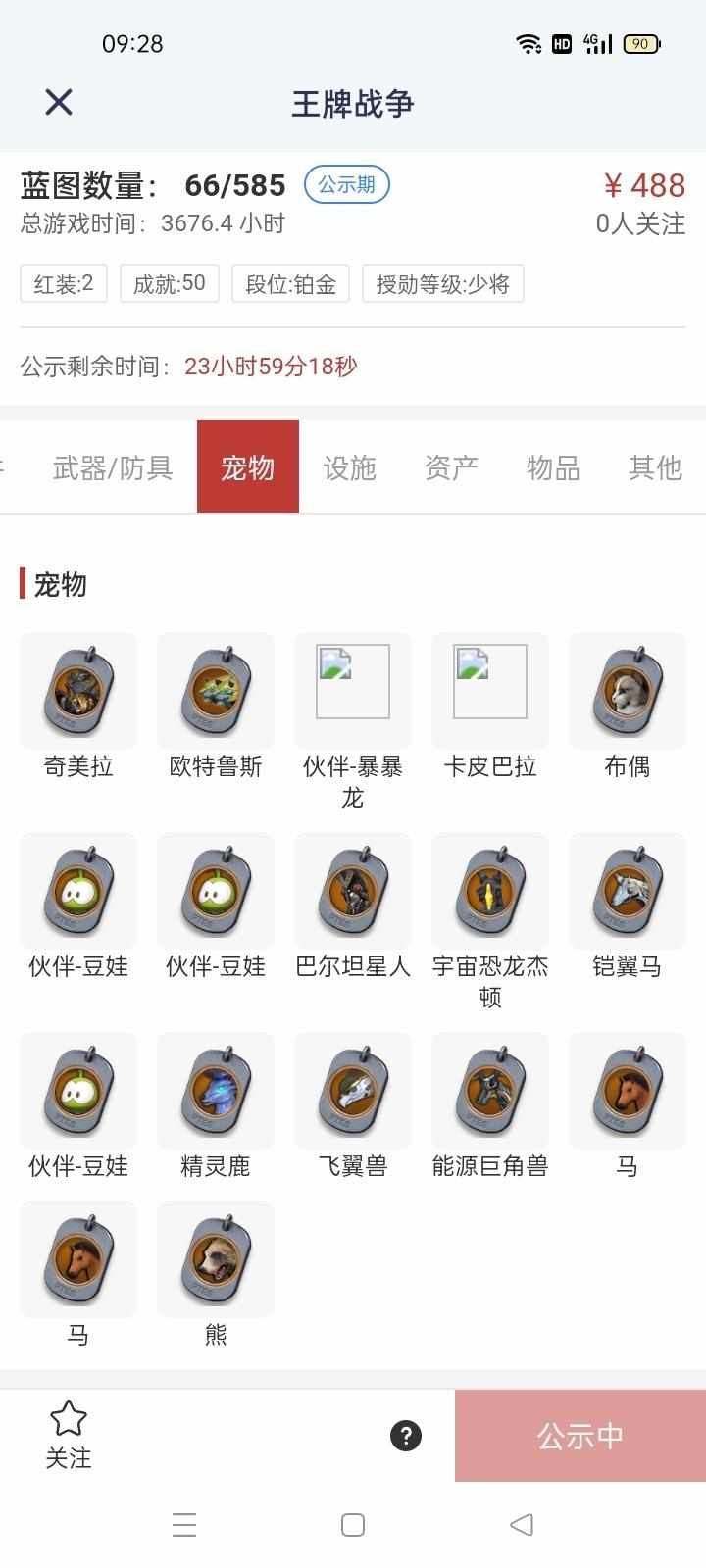Switch to the 其他 tab

pyautogui.click(x=654, y=467)
